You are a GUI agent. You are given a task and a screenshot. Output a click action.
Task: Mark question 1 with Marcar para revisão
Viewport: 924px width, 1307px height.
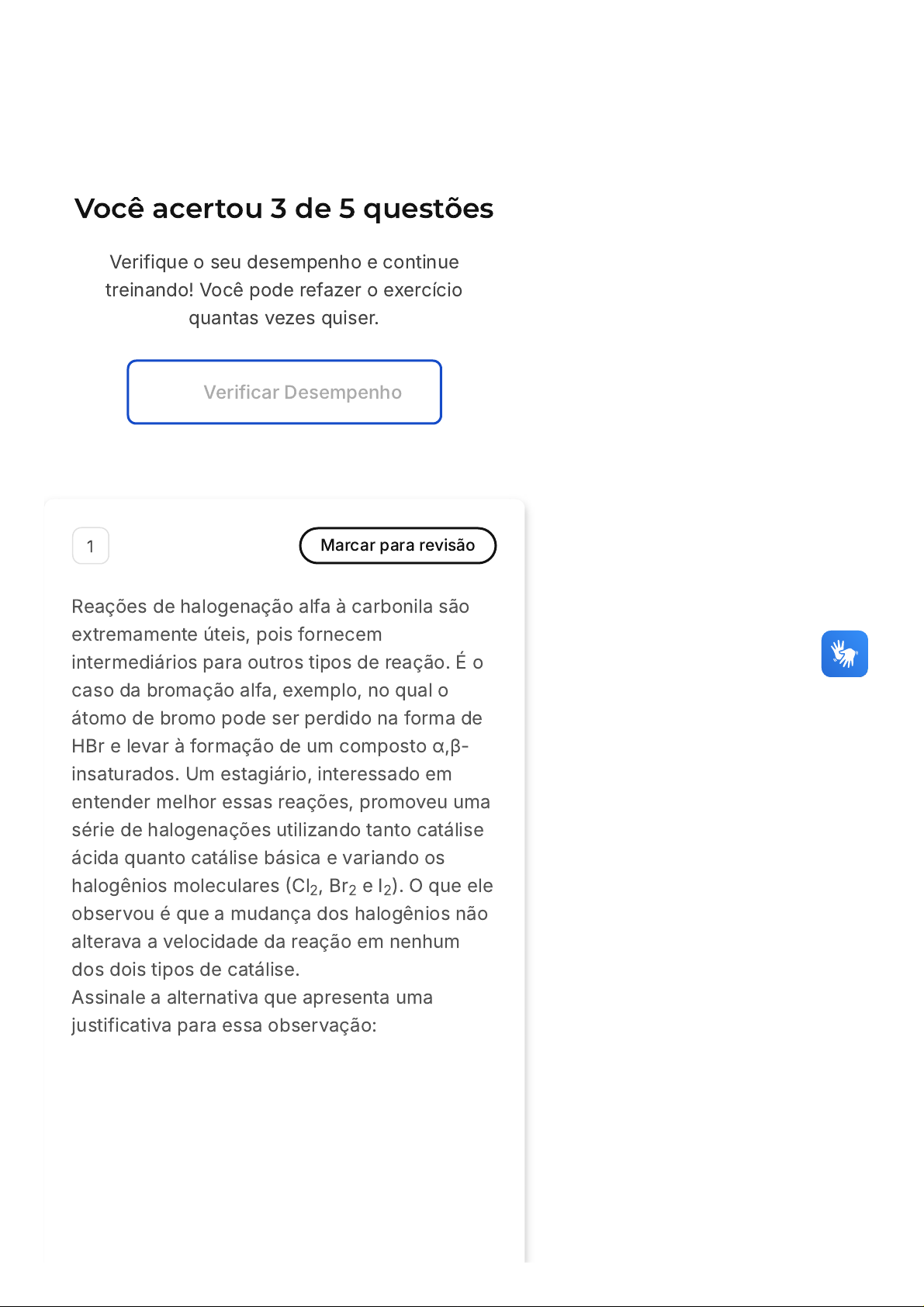coord(397,545)
